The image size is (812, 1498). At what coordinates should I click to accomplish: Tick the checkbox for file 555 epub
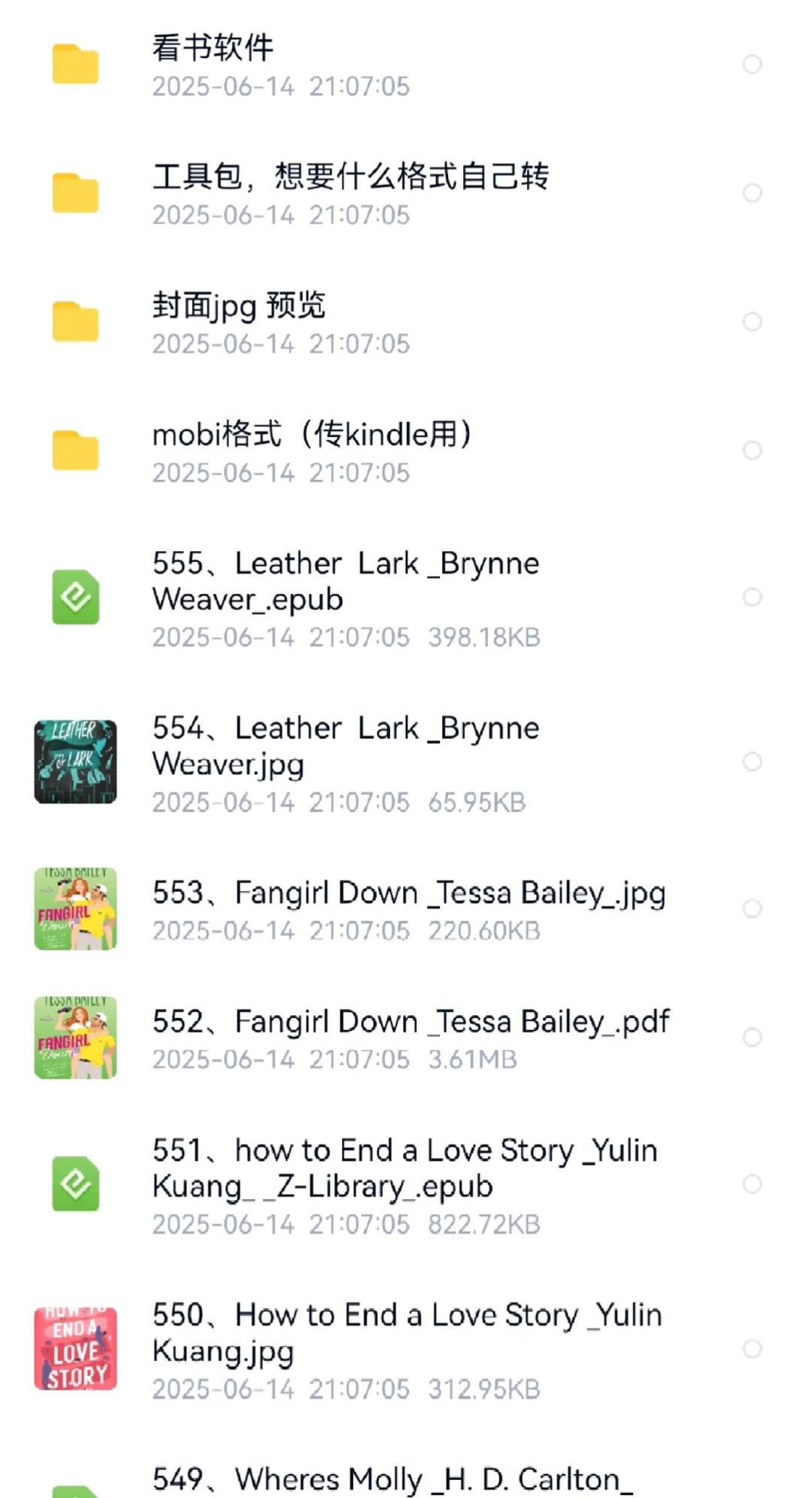pos(752,597)
